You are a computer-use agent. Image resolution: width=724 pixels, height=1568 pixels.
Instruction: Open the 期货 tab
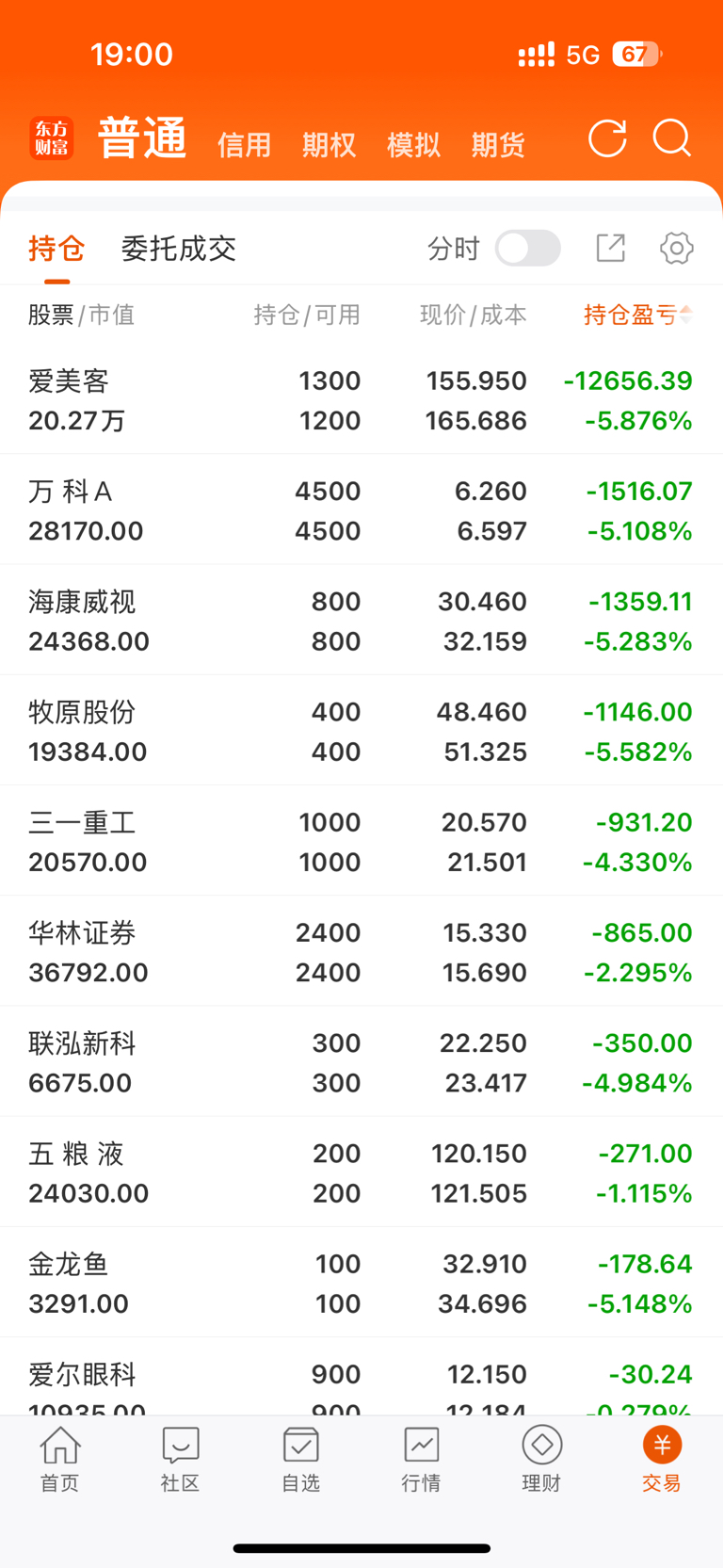[x=498, y=145]
